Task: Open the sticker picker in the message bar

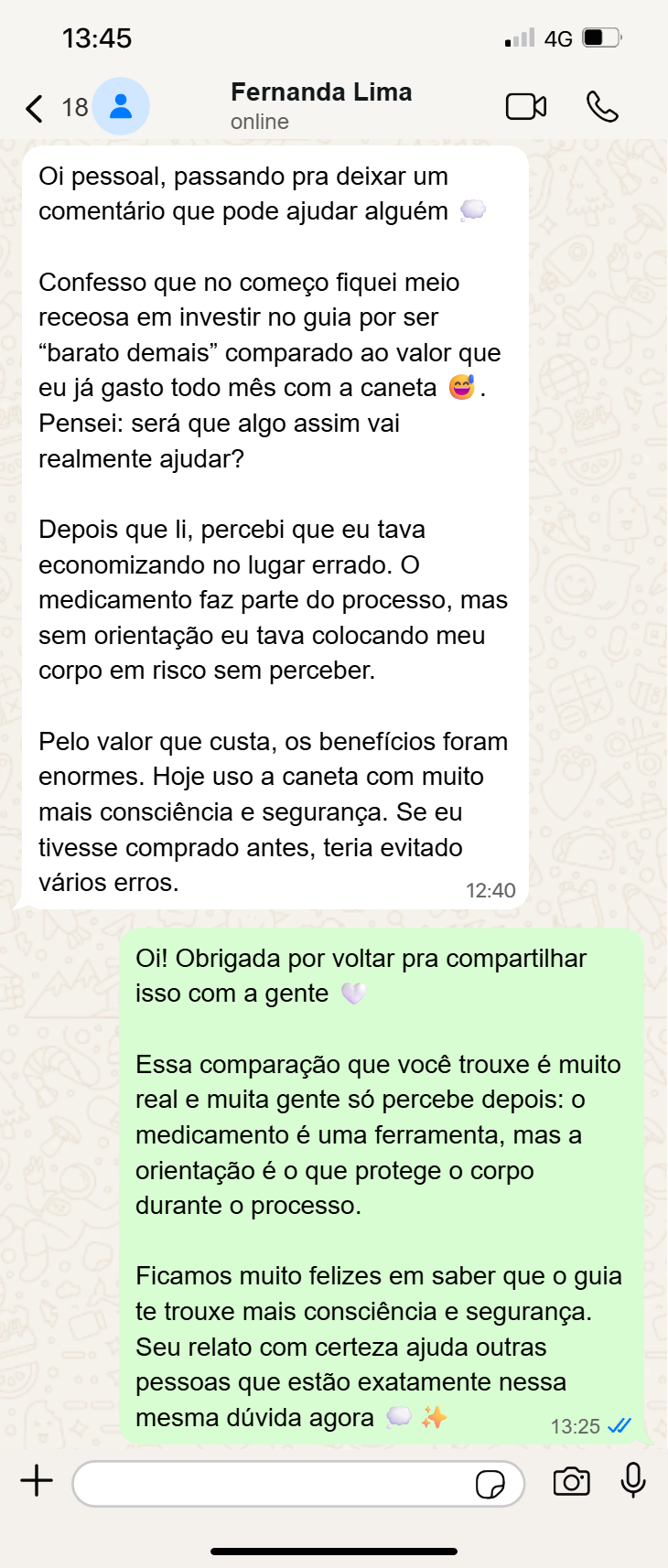Action: click(x=492, y=1483)
